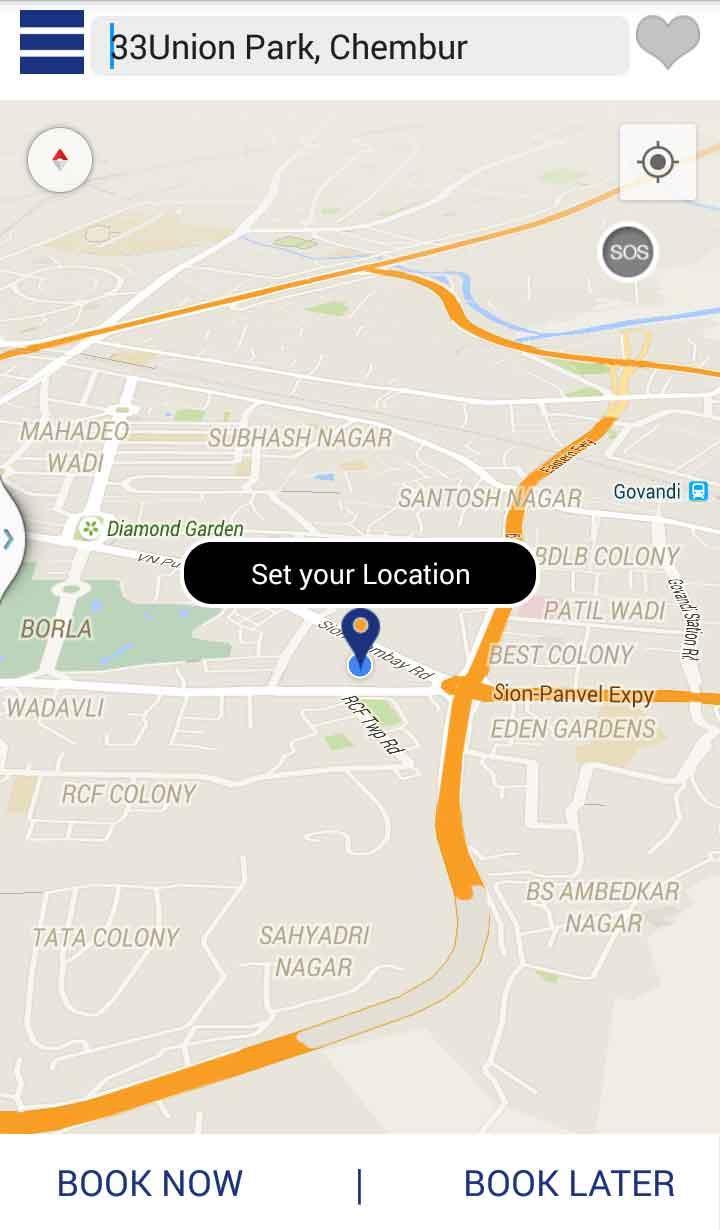
Task: Select the BOOK NOW tab
Action: 149,1181
